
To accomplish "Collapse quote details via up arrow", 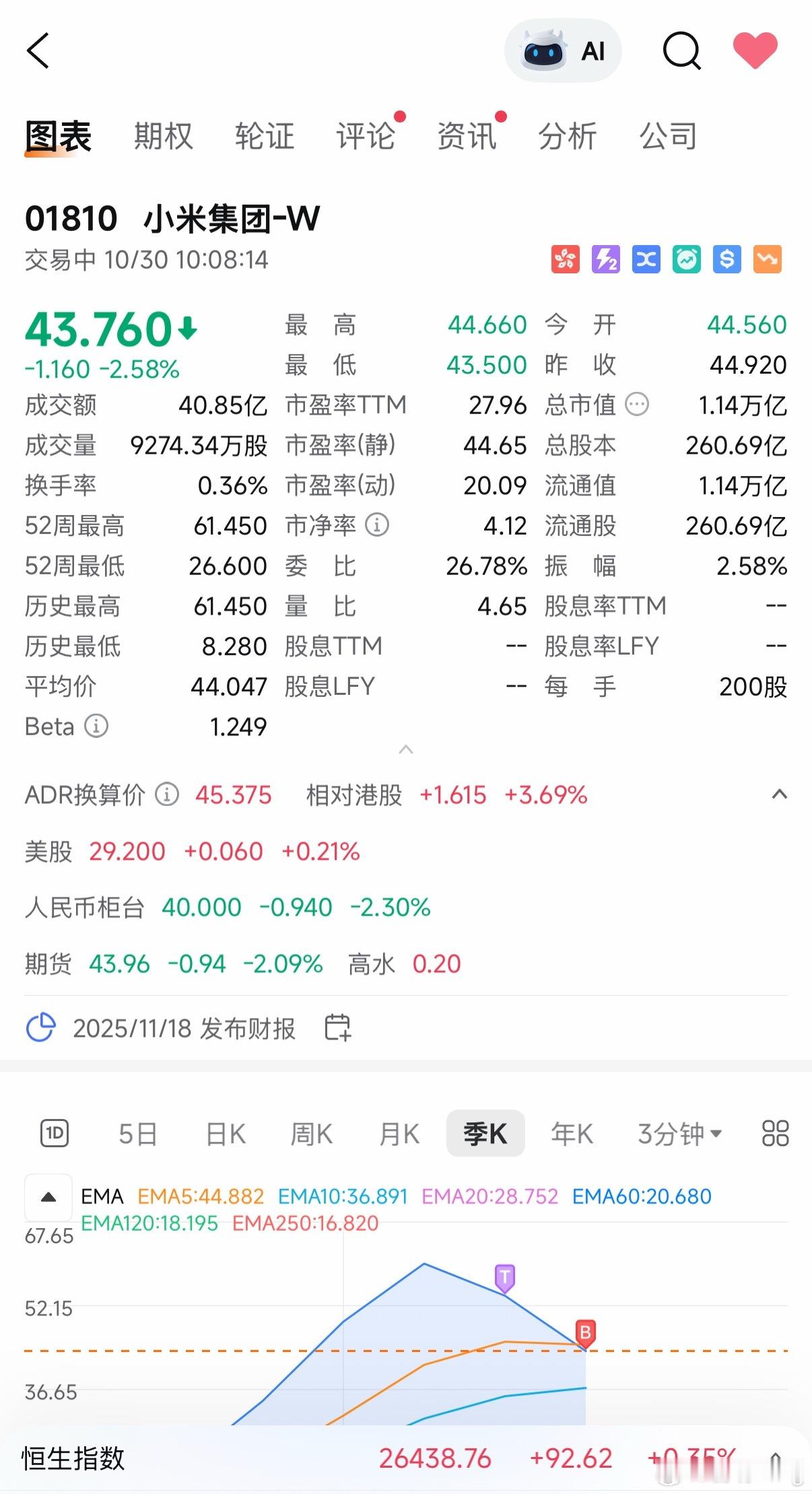I will (x=405, y=748).
